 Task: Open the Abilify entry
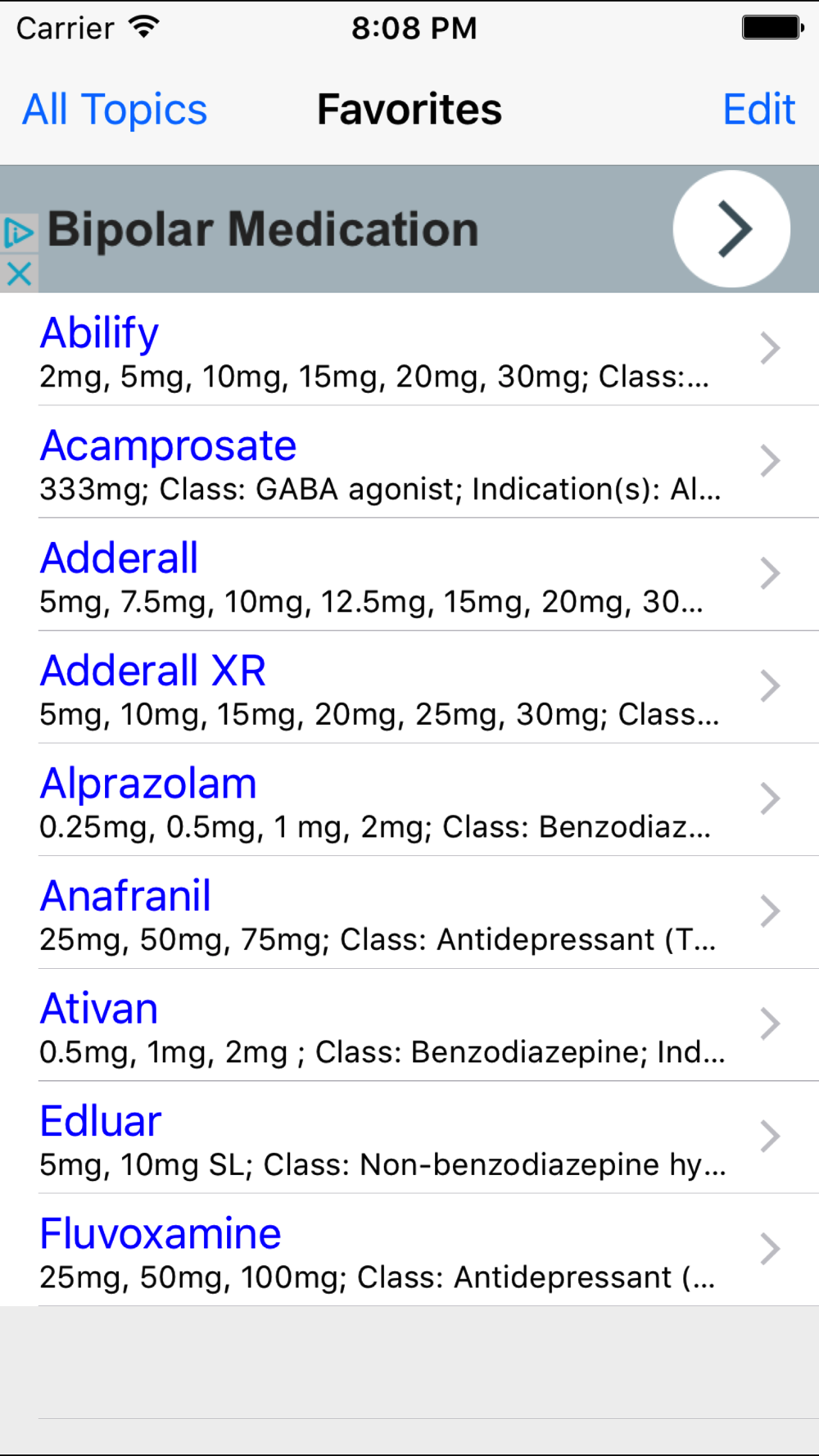(x=409, y=350)
